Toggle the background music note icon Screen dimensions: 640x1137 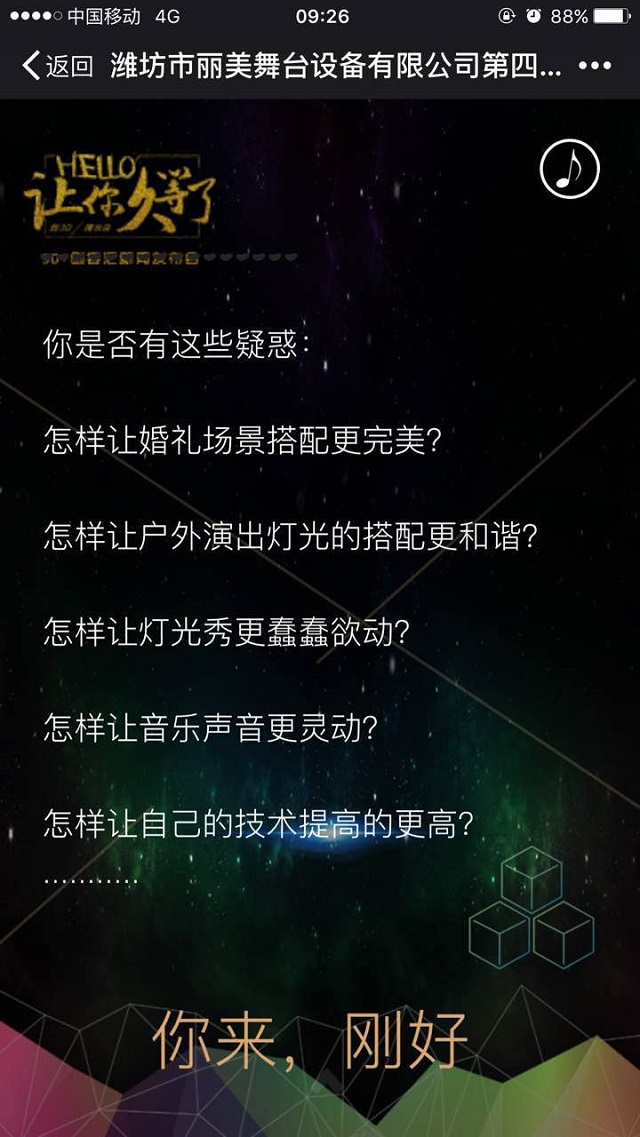point(569,169)
